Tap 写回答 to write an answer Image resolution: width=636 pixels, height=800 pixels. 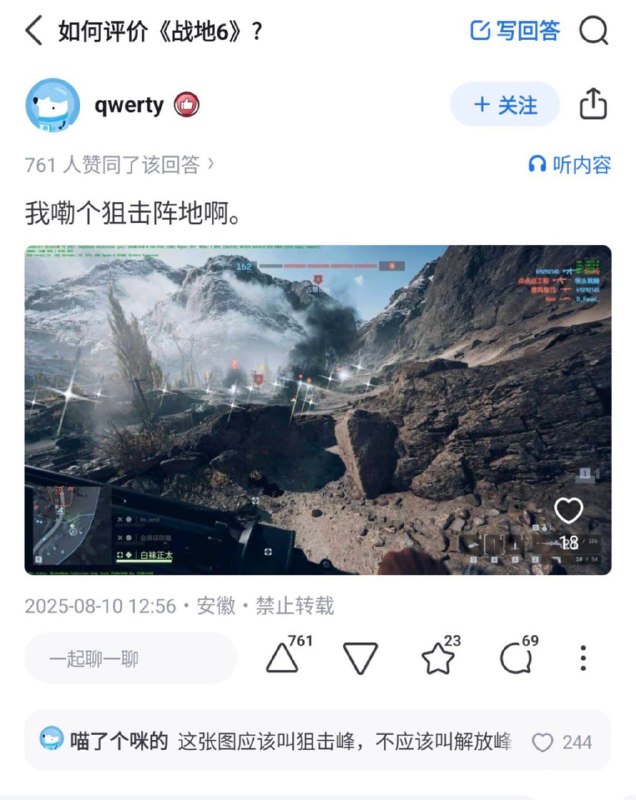(x=515, y=31)
